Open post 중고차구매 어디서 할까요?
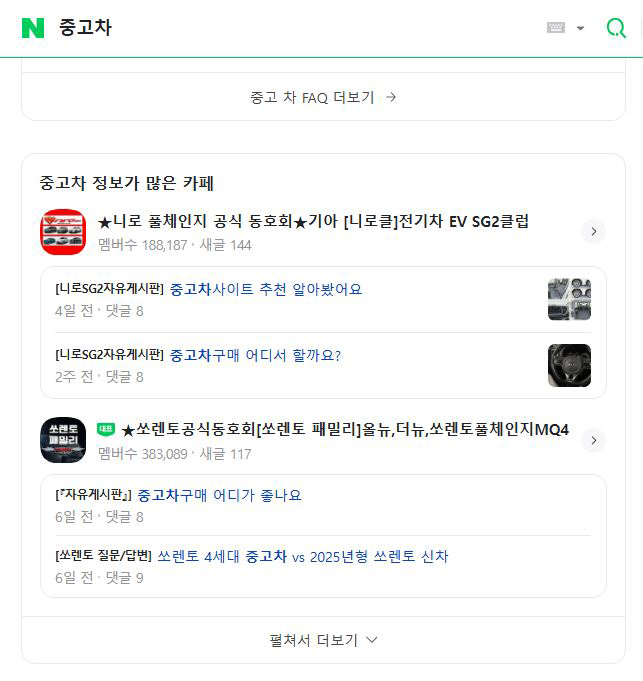643x681 pixels. pyautogui.click(x=255, y=354)
